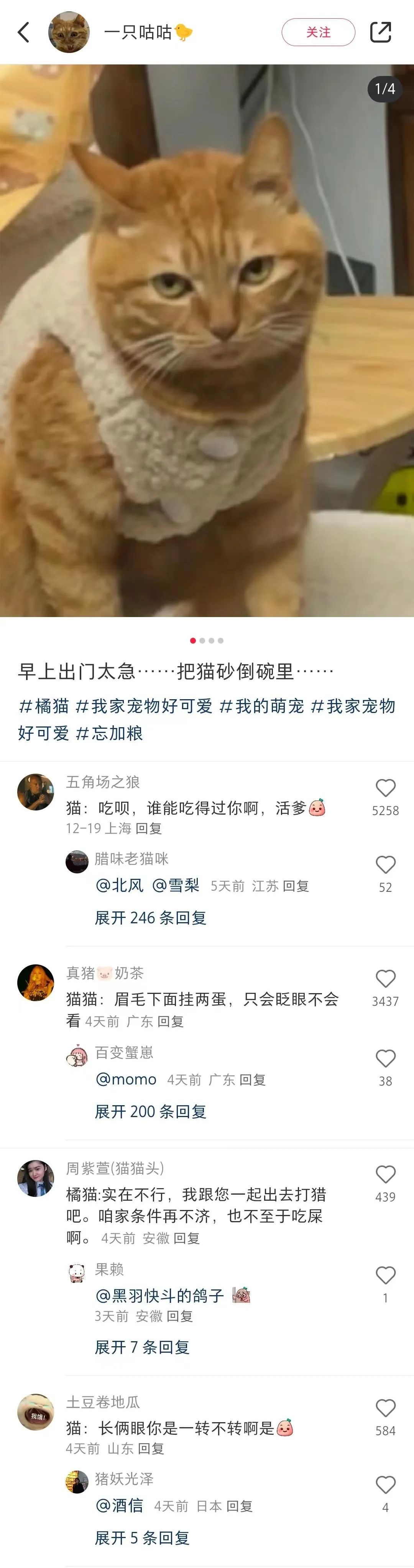Tap @黑羽快斗的鸽子 mention in 果赖's reply

[160, 1295]
